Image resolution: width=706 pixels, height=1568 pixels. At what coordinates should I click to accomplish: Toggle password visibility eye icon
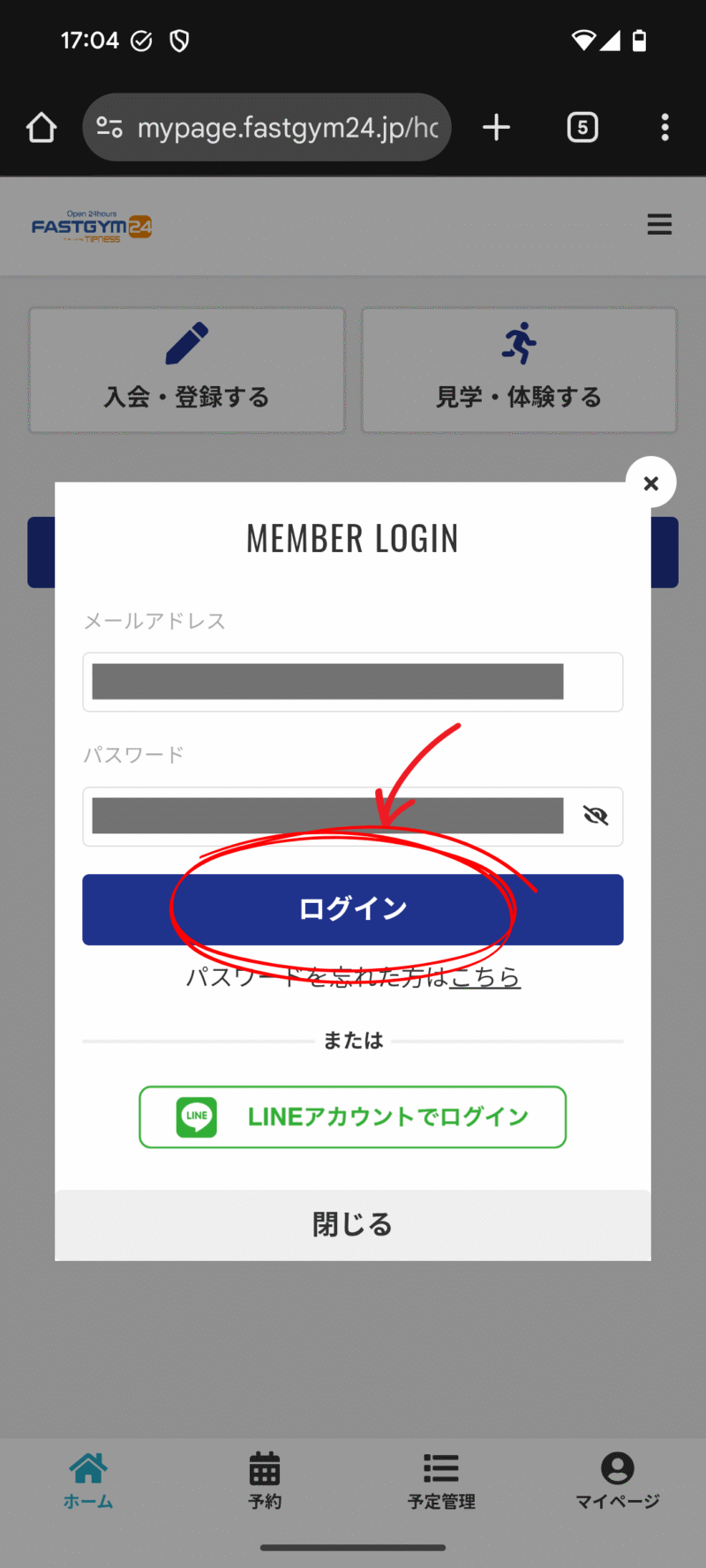coord(596,816)
